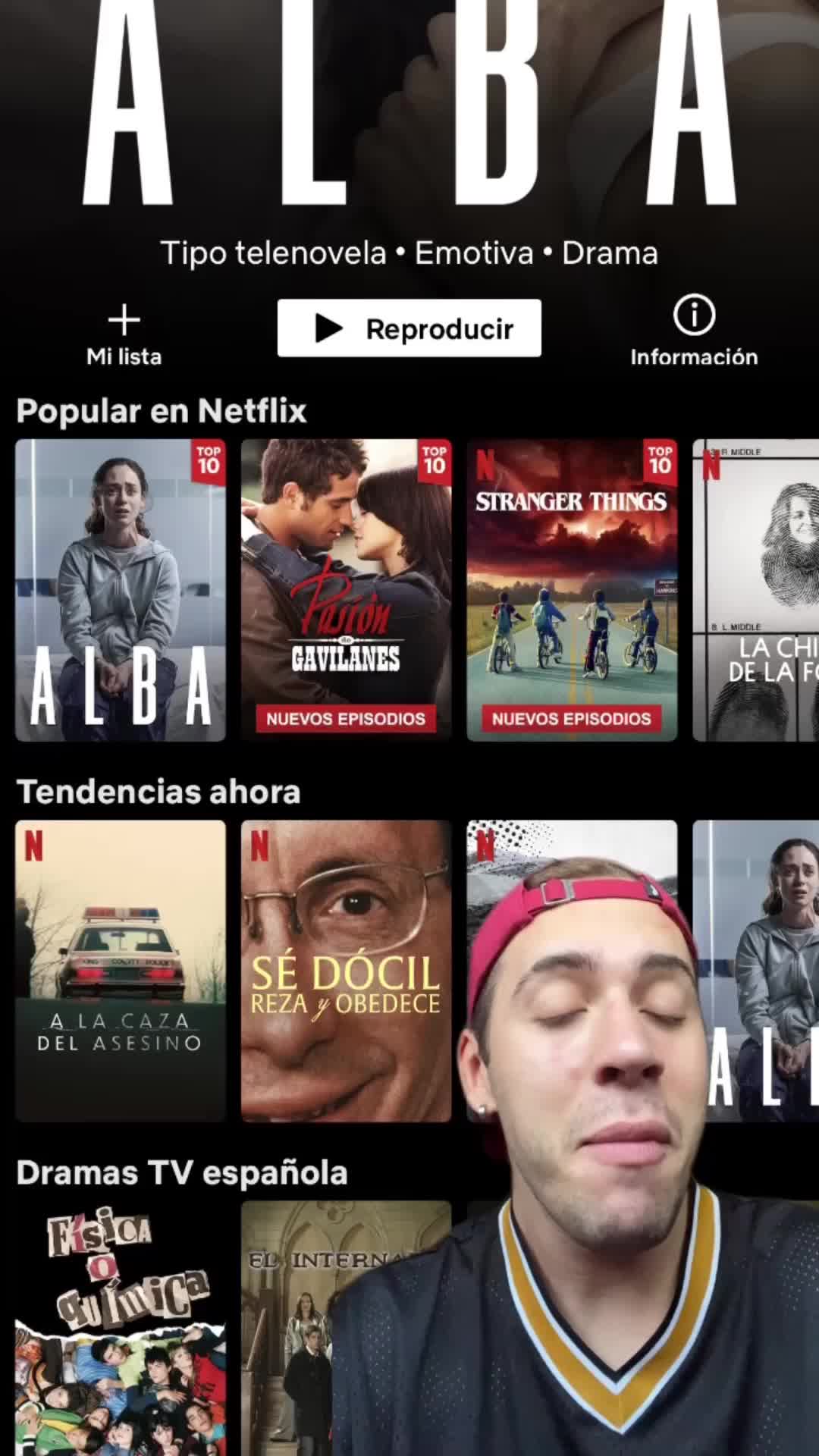Select the Física o Química poster
Viewport: 819px width, 1456px height.
coord(121,1329)
